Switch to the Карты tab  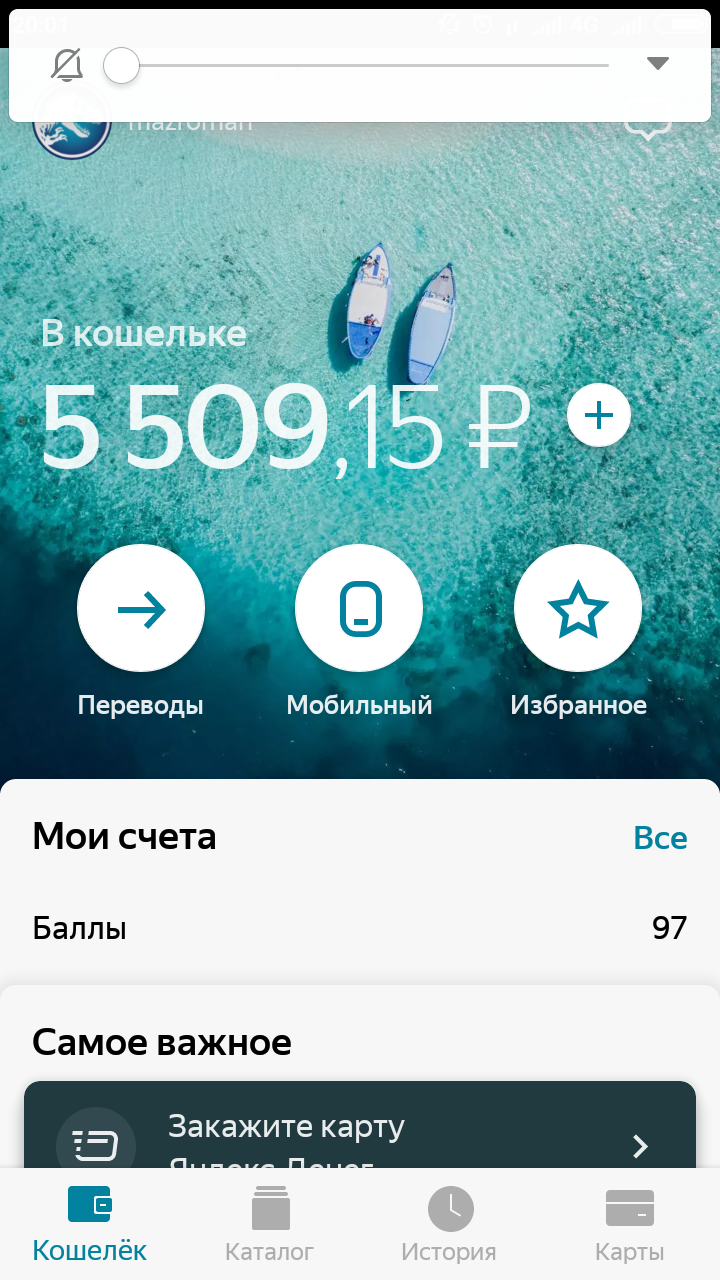tap(630, 1223)
